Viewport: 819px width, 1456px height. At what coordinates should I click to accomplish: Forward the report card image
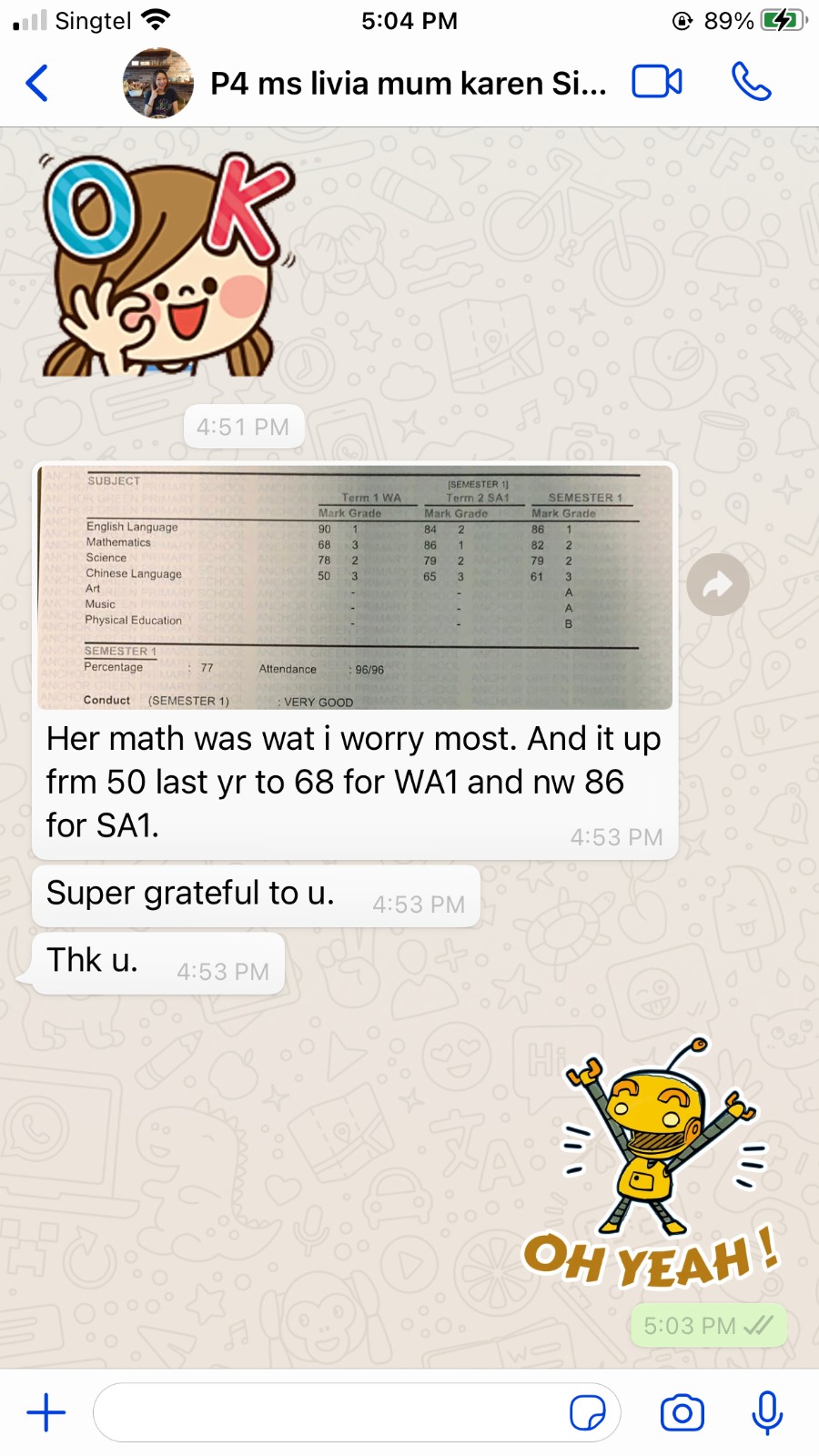[718, 585]
